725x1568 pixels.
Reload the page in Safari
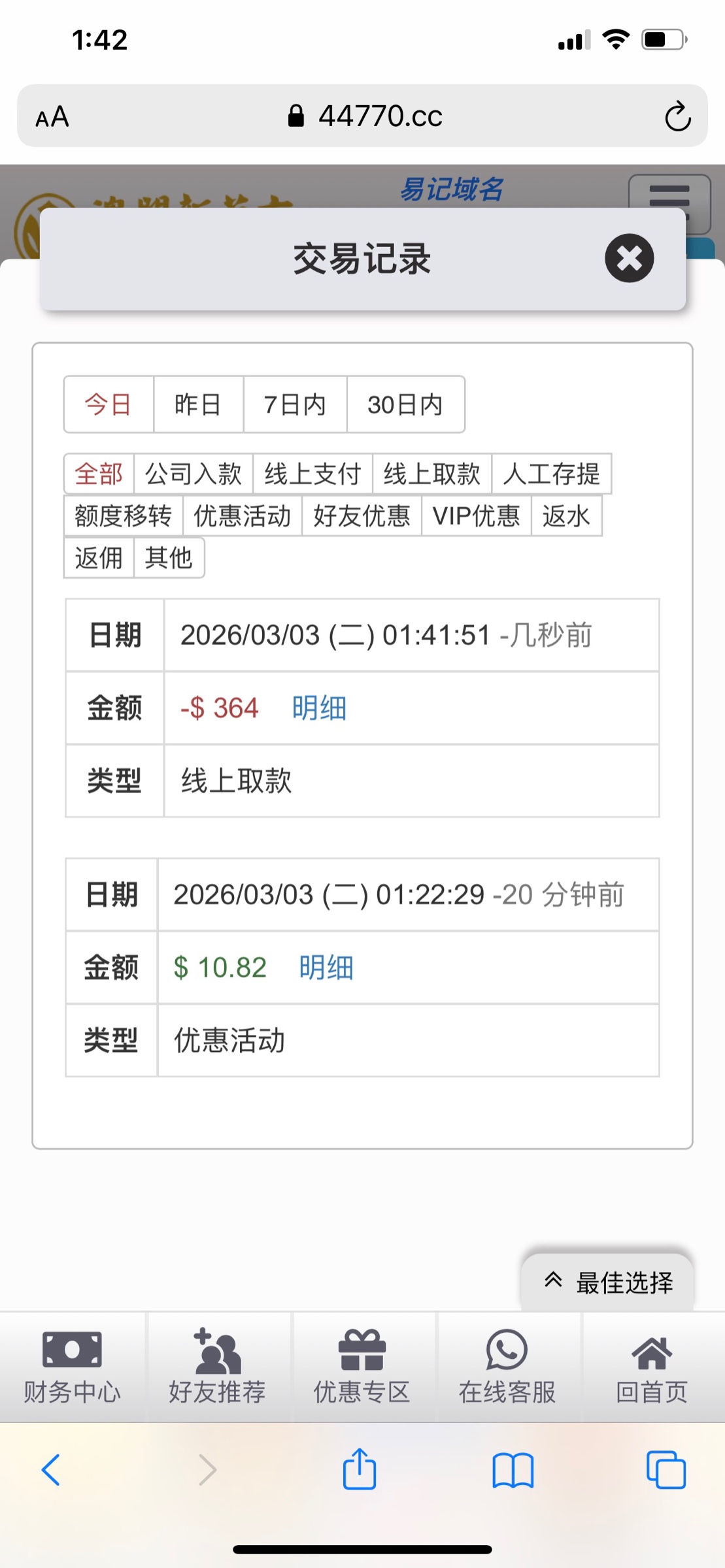[x=677, y=117]
